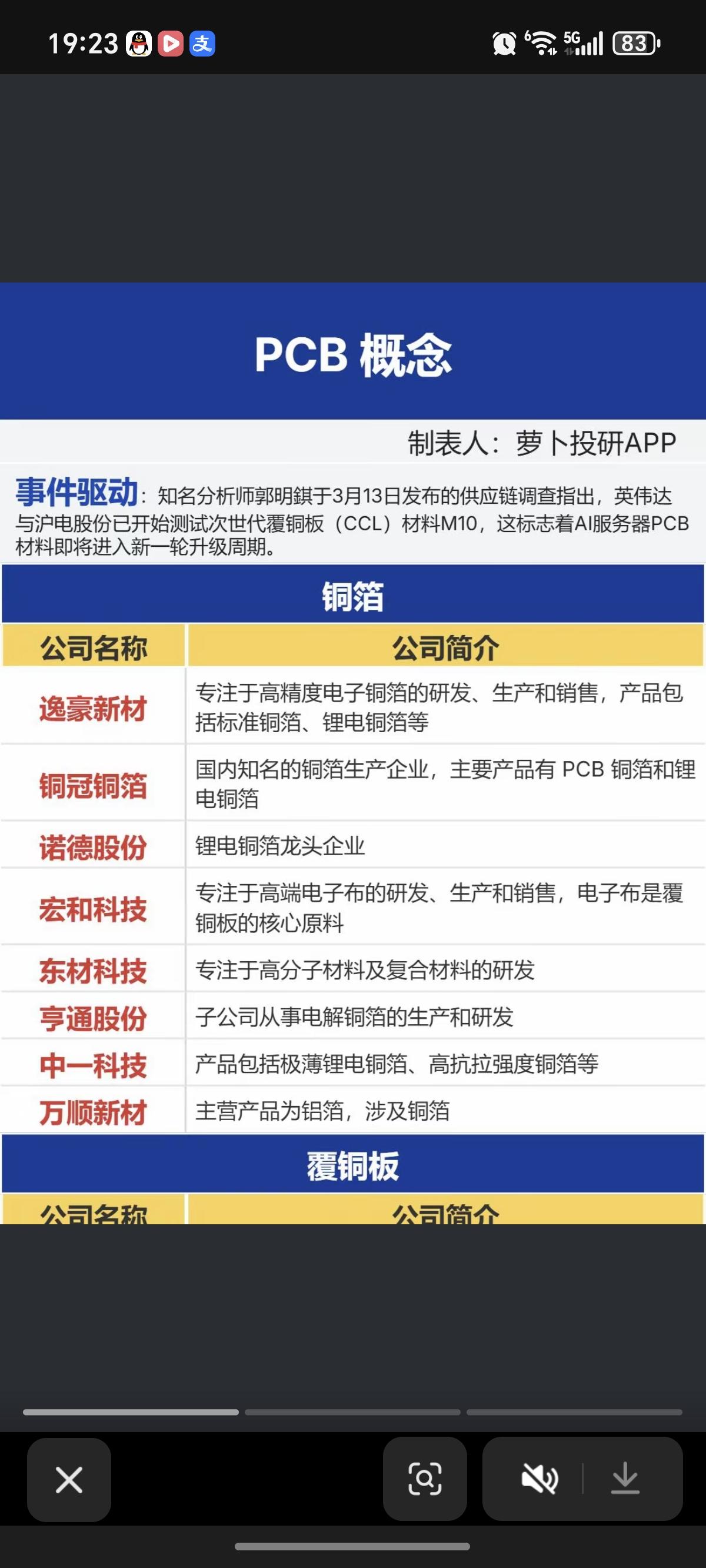Tap the alarm clock status icon
The height and width of the screenshot is (1568, 706).
coord(504,42)
